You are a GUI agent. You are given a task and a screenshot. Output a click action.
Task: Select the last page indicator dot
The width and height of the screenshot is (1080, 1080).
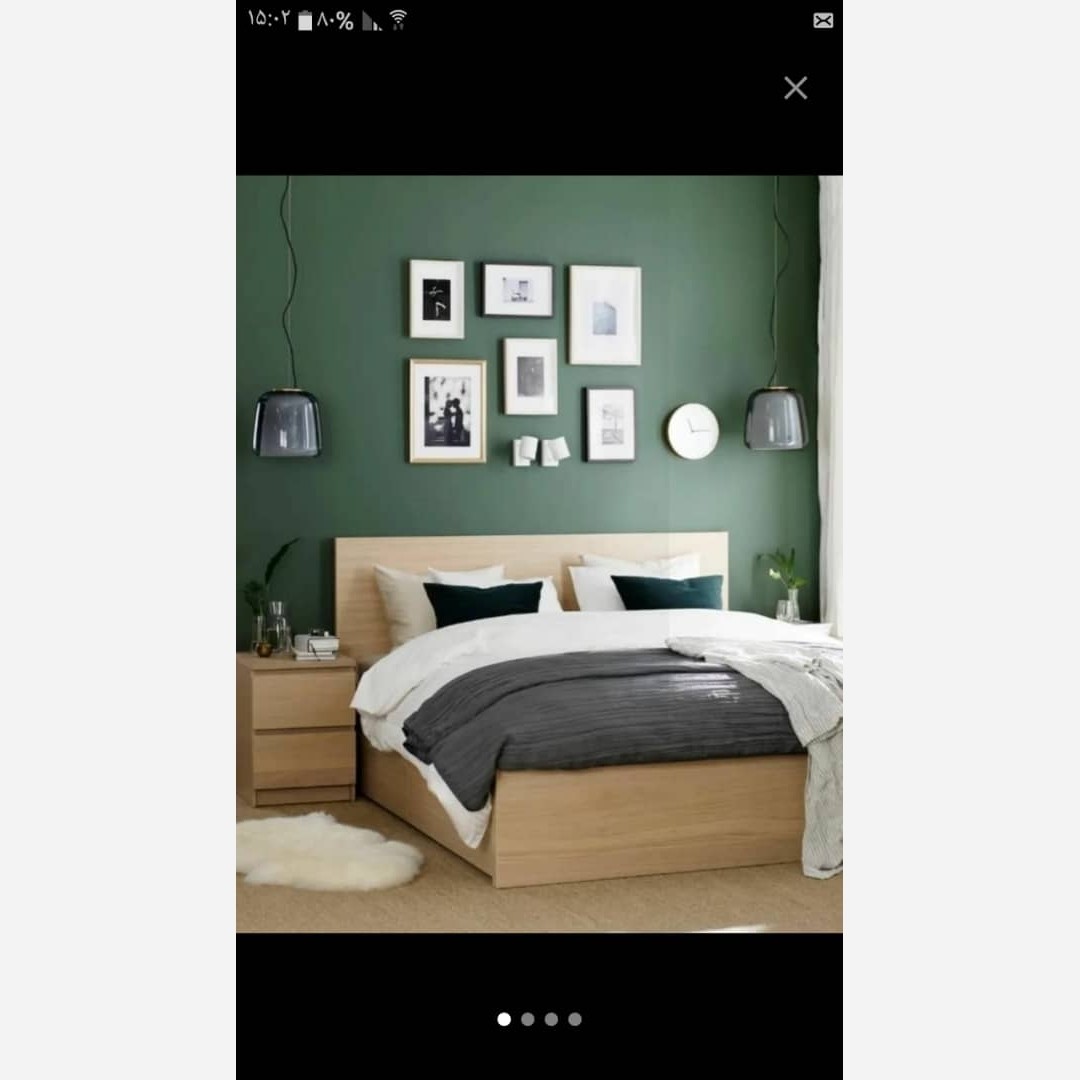(x=575, y=1019)
